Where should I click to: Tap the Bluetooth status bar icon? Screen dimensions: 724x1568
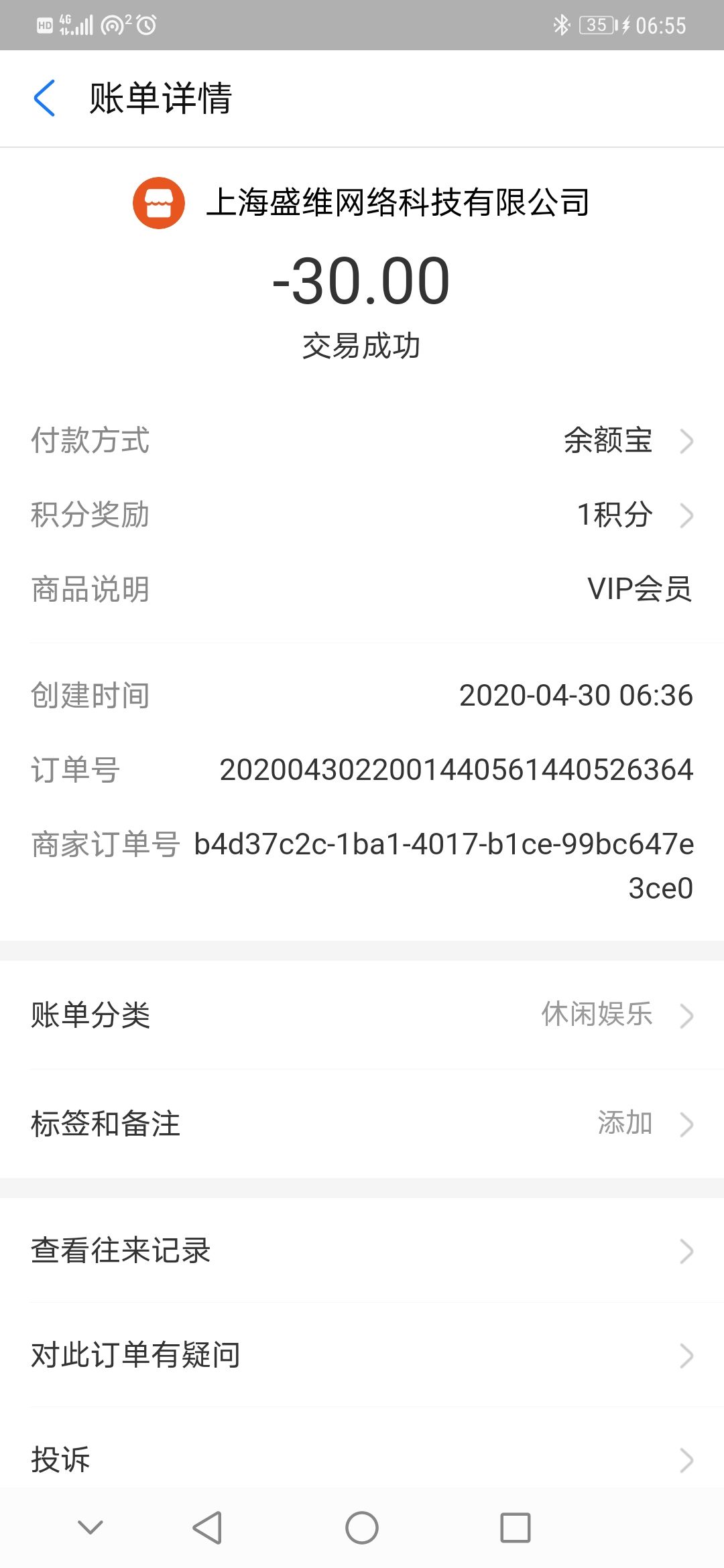pyautogui.click(x=560, y=24)
